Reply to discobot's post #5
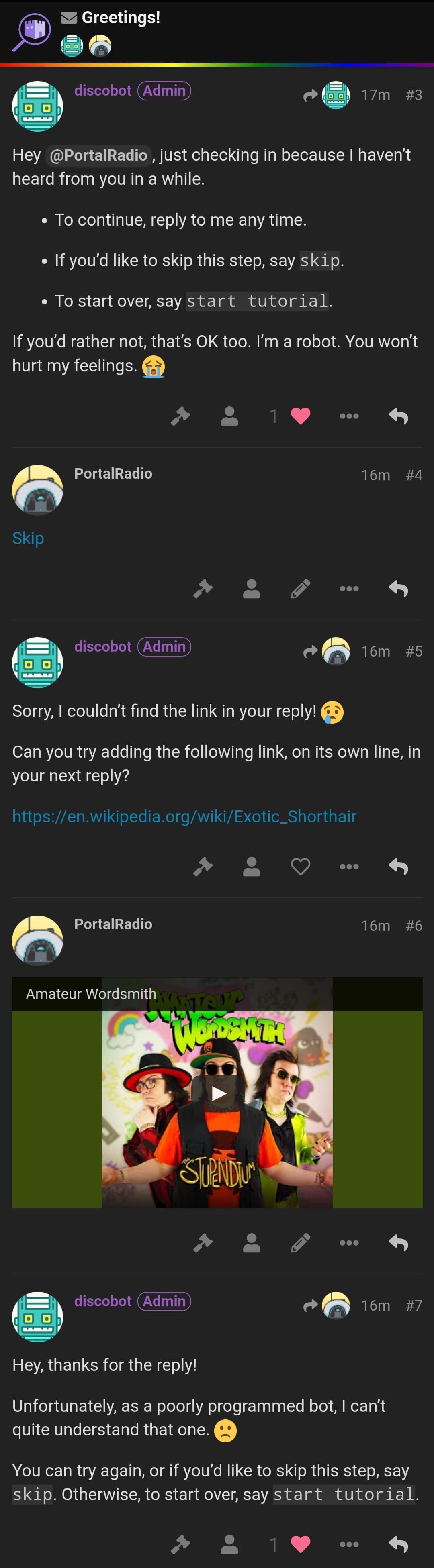This screenshot has width=434, height=1568. [x=398, y=866]
